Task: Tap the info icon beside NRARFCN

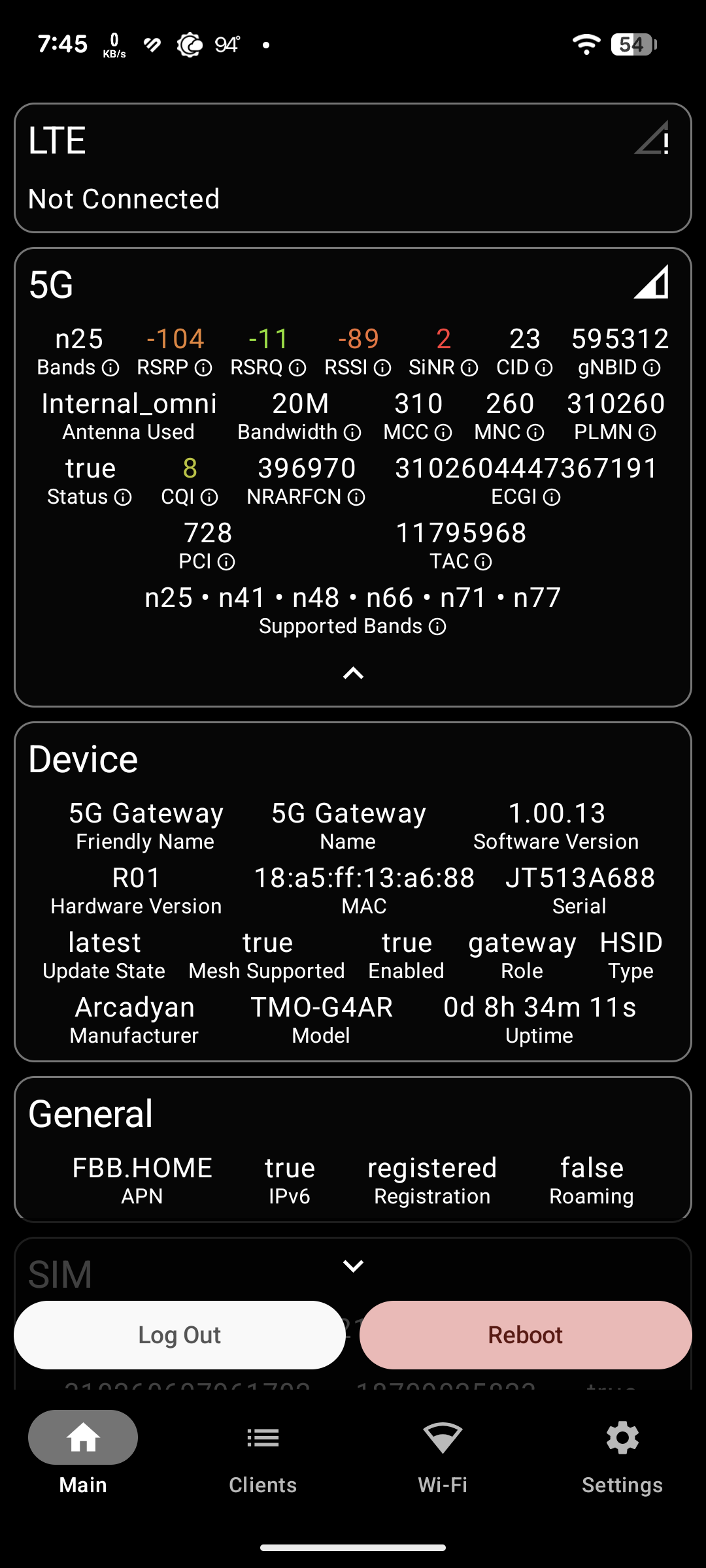Action: click(x=356, y=498)
